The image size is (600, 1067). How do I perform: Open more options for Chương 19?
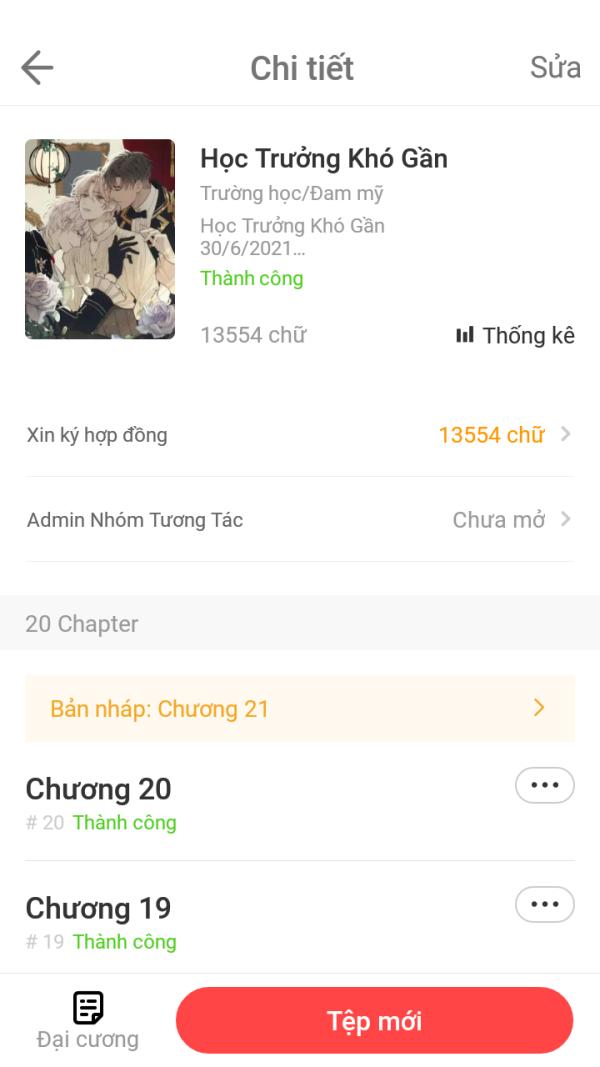[x=544, y=905]
